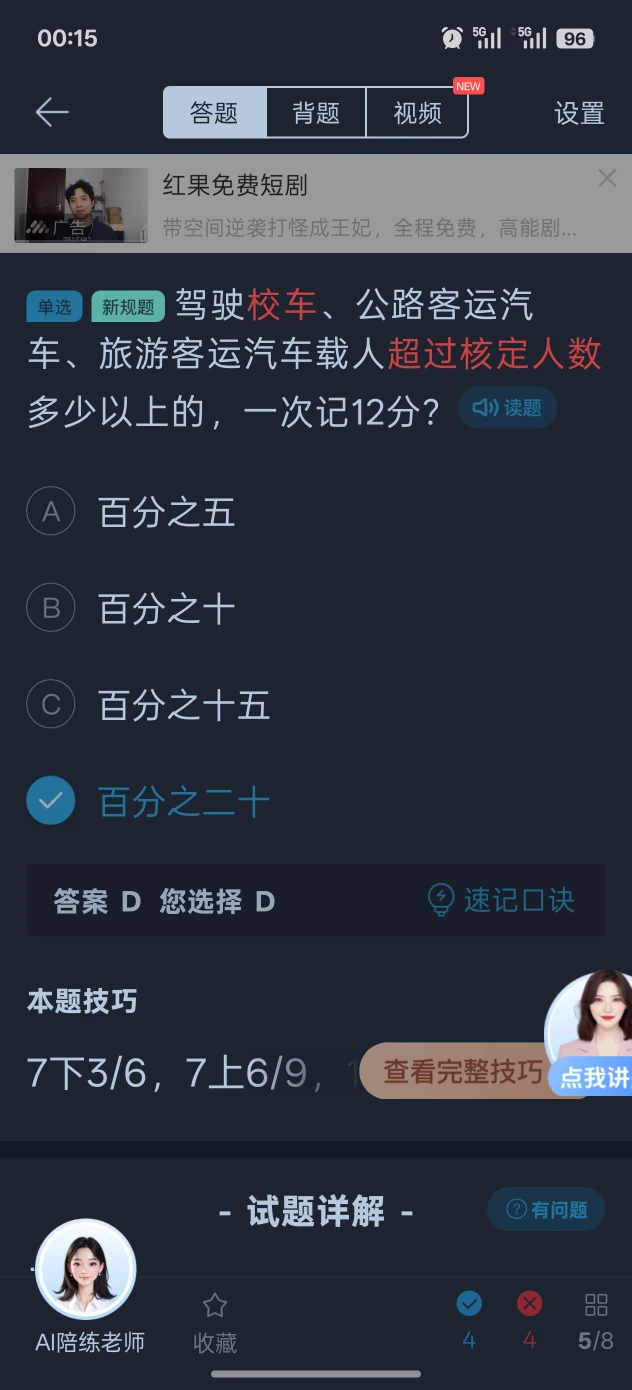Open 速记口诀 memory tip

[x=502, y=900]
